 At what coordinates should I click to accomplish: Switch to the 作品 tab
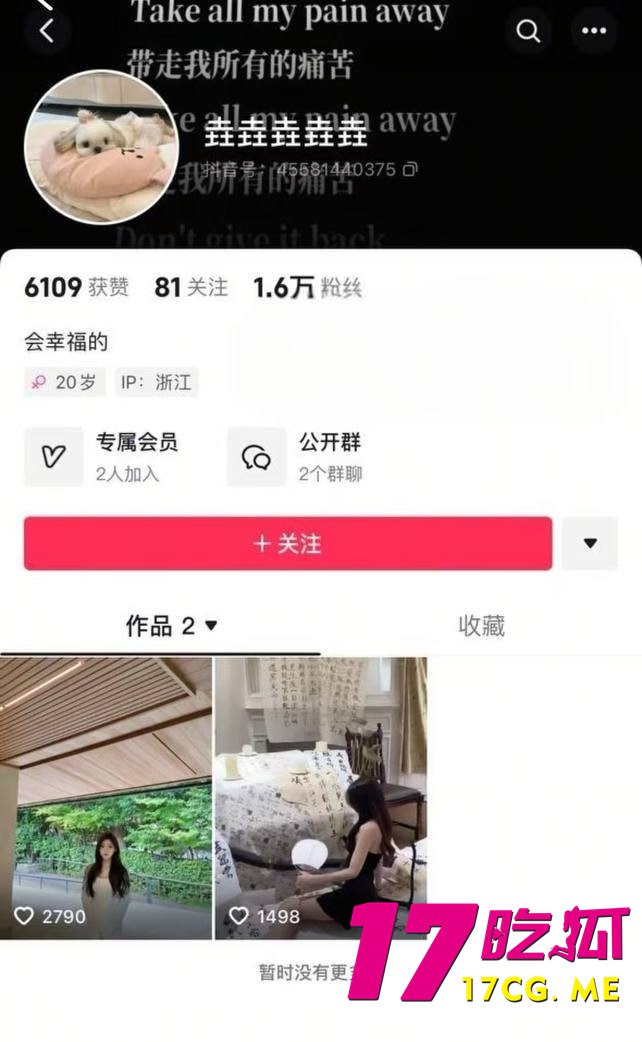click(170, 626)
